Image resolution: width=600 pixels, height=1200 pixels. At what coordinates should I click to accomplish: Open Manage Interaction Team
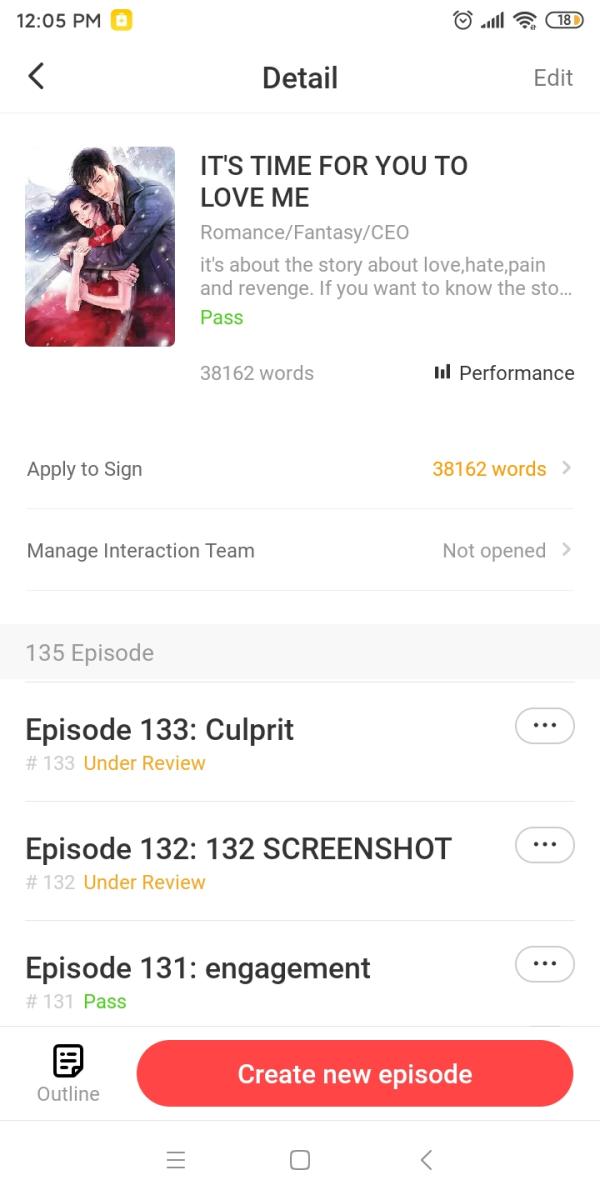300,551
